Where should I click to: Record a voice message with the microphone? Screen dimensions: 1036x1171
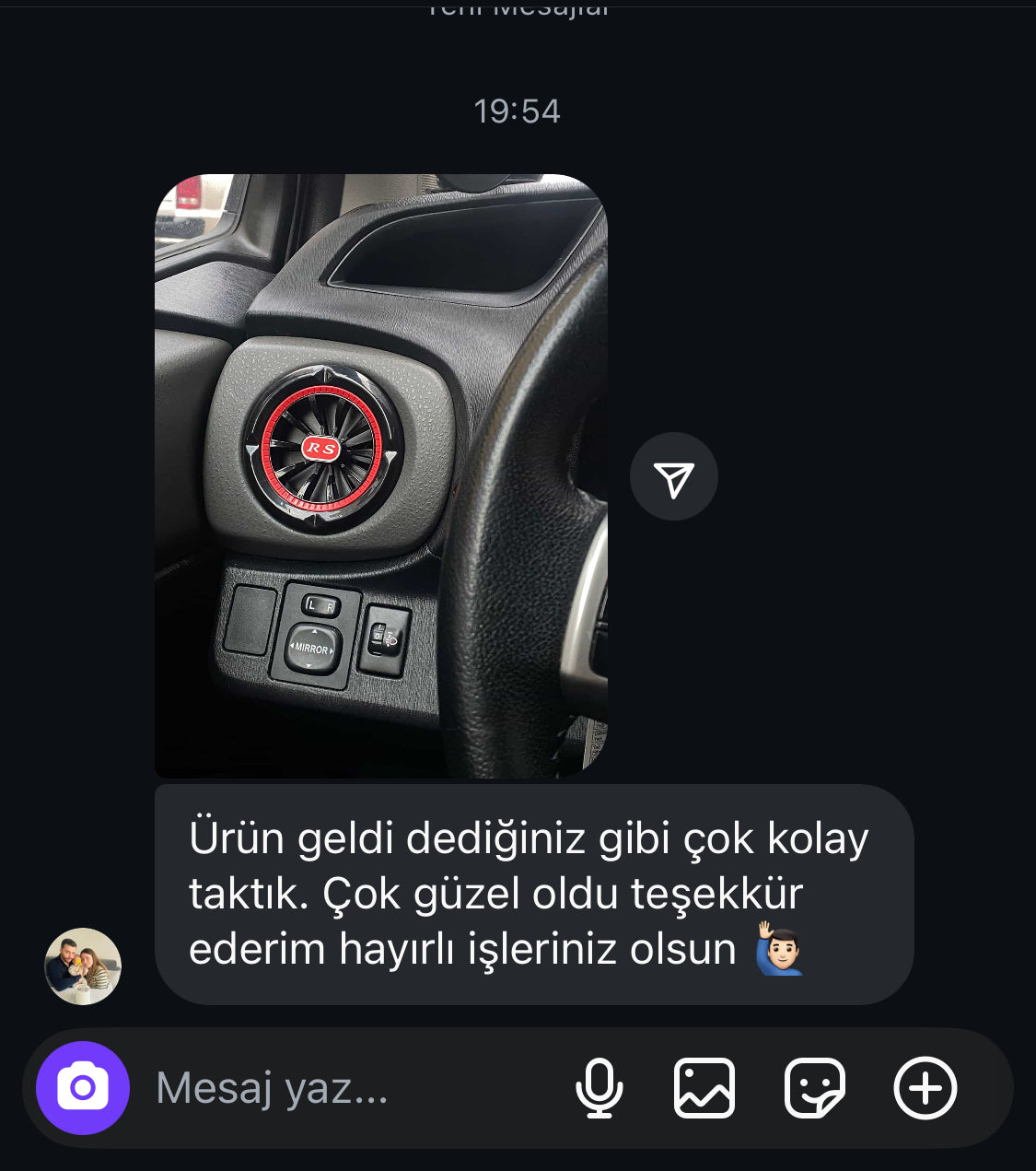point(599,1088)
